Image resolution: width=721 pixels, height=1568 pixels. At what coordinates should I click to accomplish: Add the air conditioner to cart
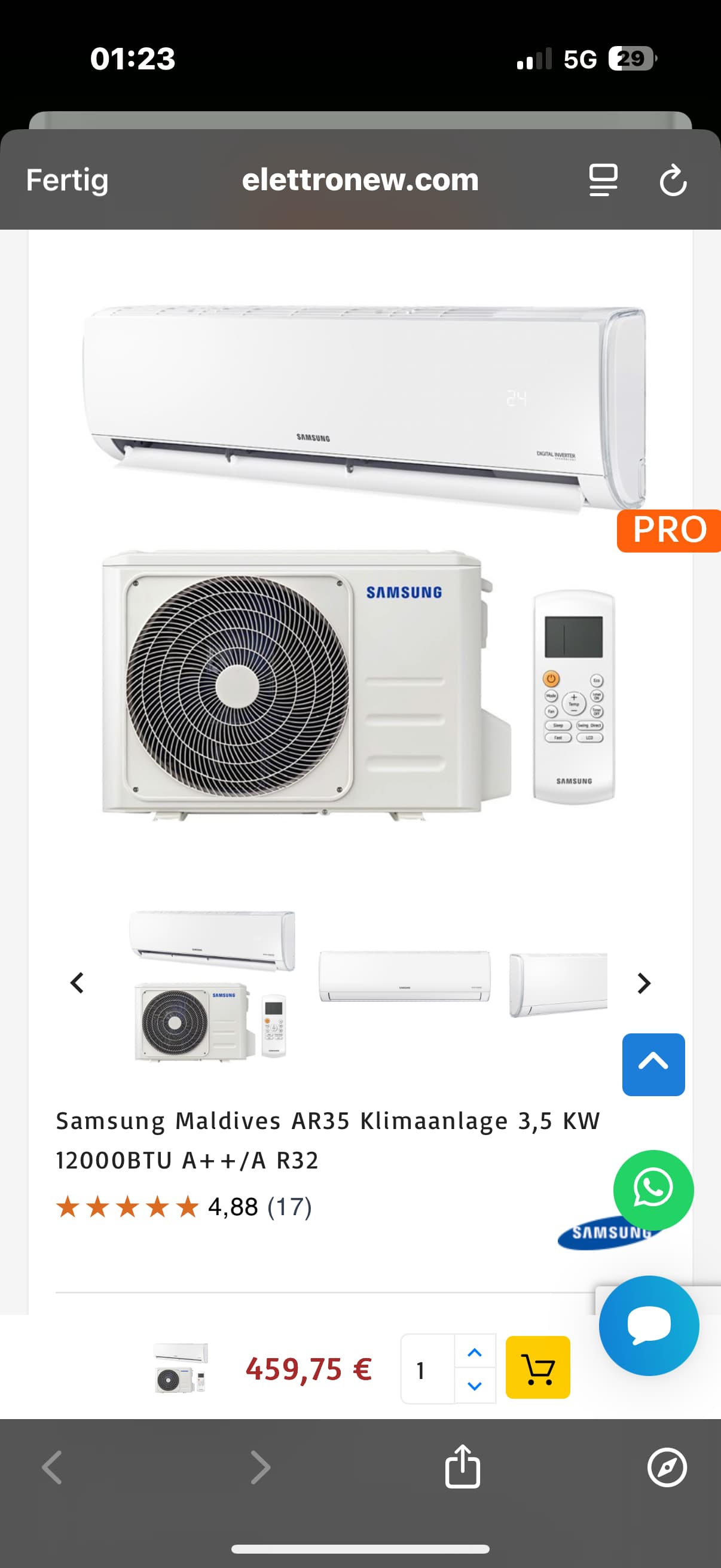pos(538,1368)
